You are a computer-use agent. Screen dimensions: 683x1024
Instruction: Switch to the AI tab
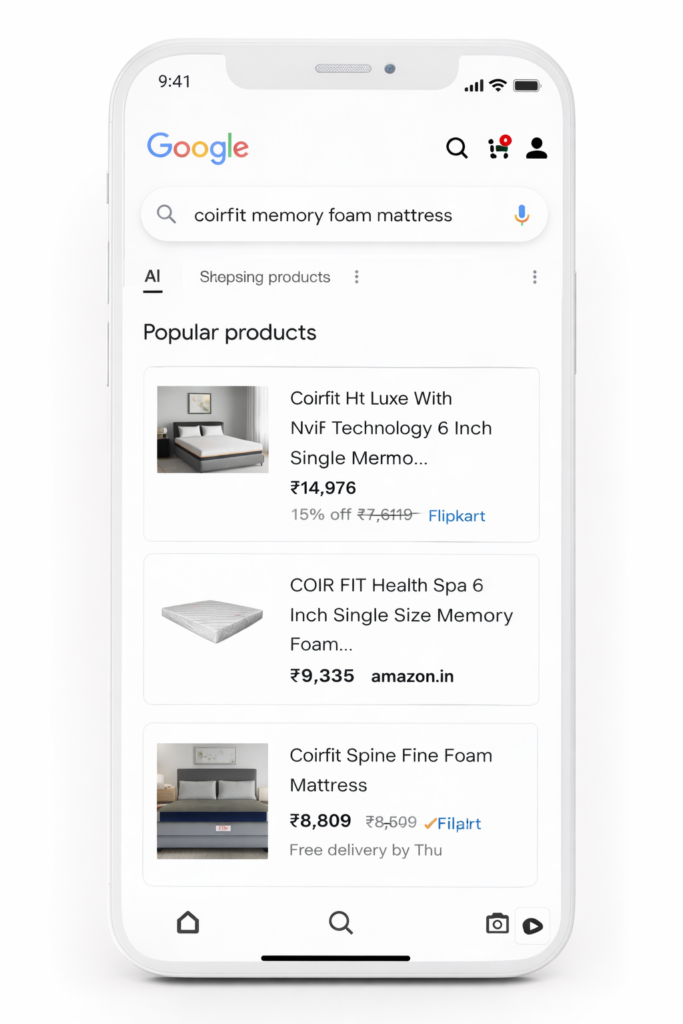click(152, 277)
